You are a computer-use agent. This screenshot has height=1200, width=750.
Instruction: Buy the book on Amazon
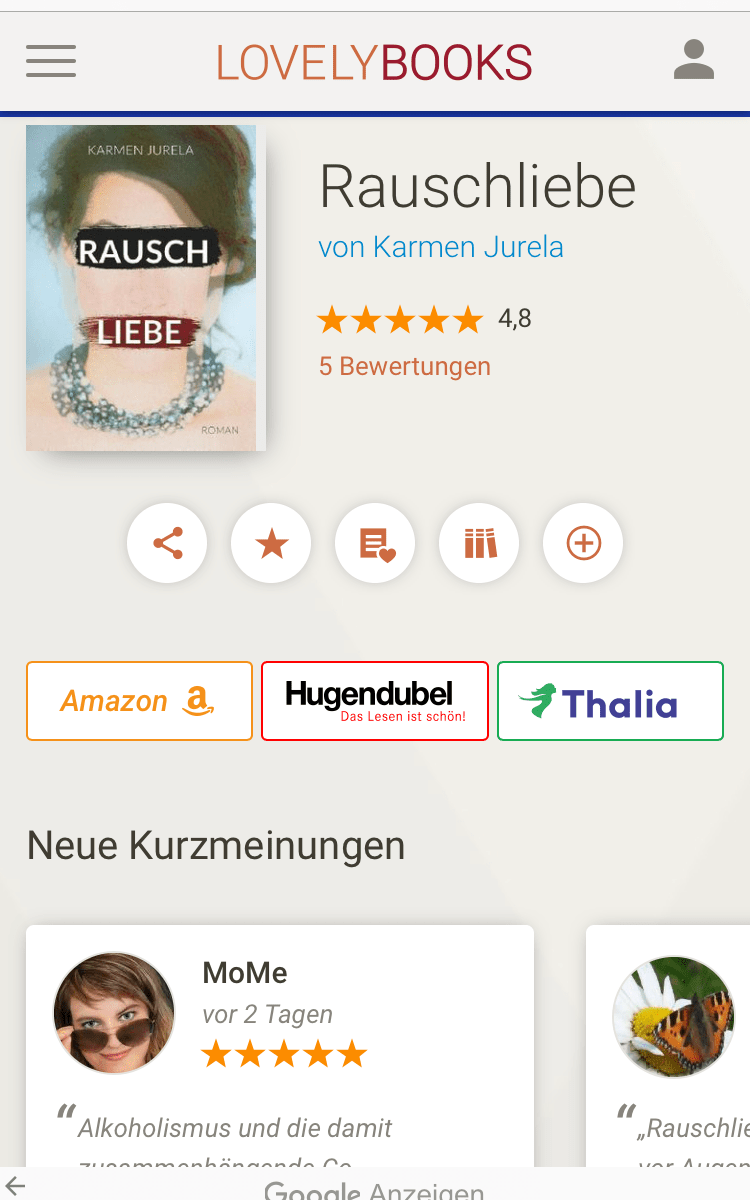point(139,701)
